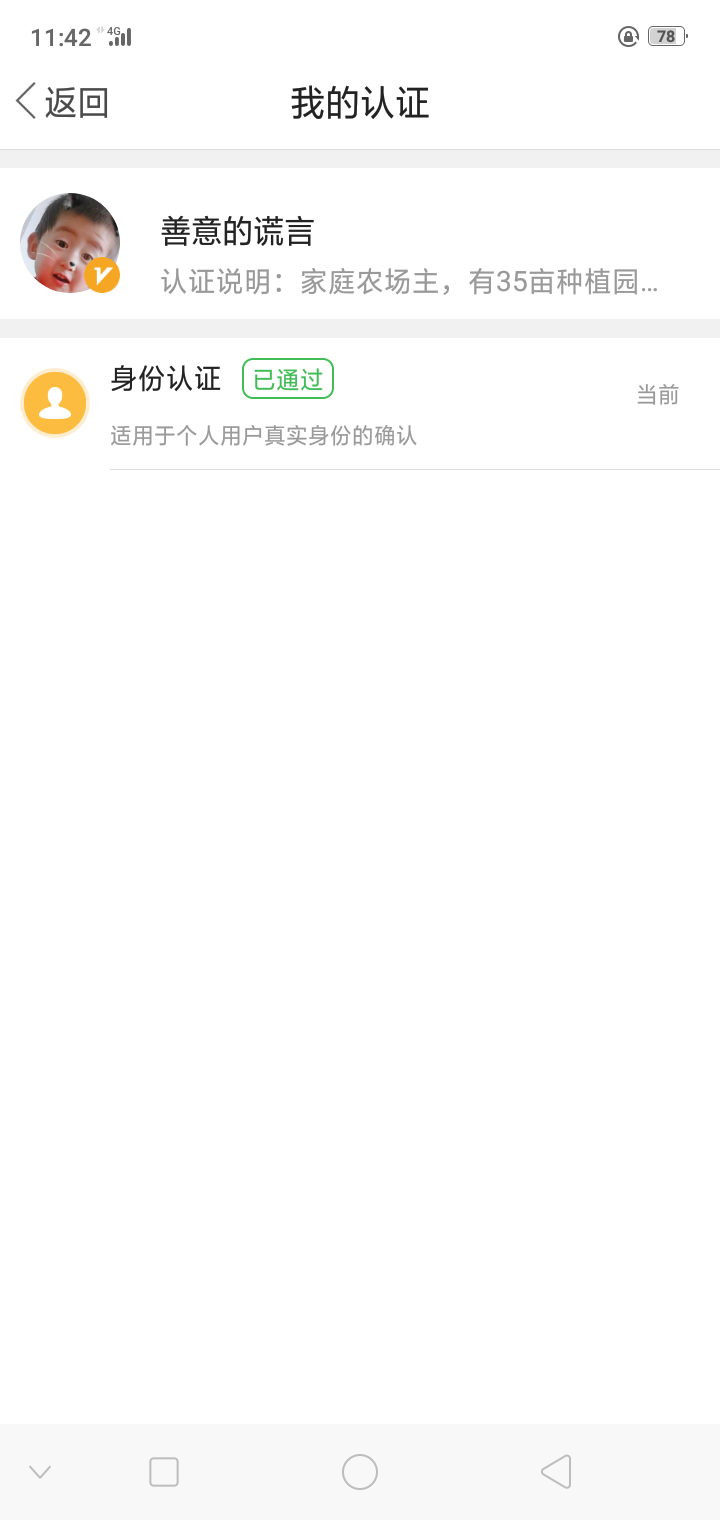Hide the navigation bar using the down chevron

[40, 1472]
